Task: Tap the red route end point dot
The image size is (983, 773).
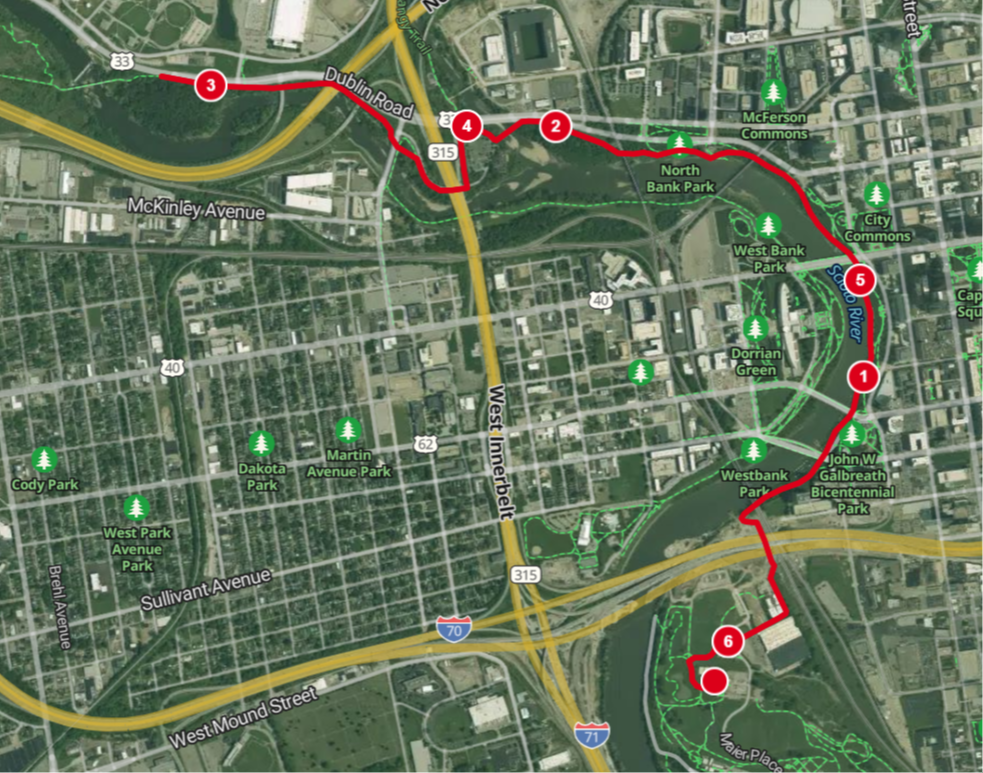Action: point(714,682)
